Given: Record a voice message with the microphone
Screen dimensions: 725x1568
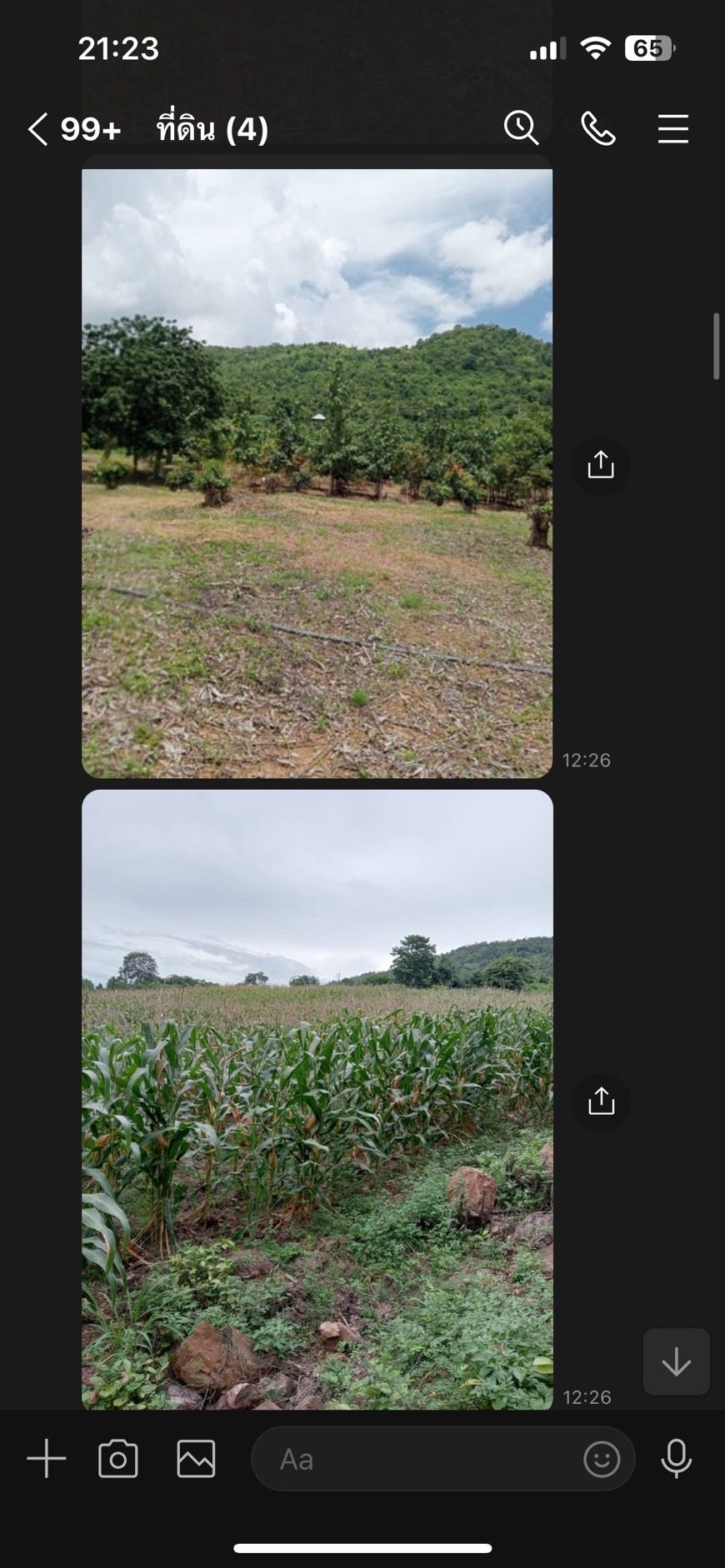Looking at the screenshot, I should tap(676, 1459).
